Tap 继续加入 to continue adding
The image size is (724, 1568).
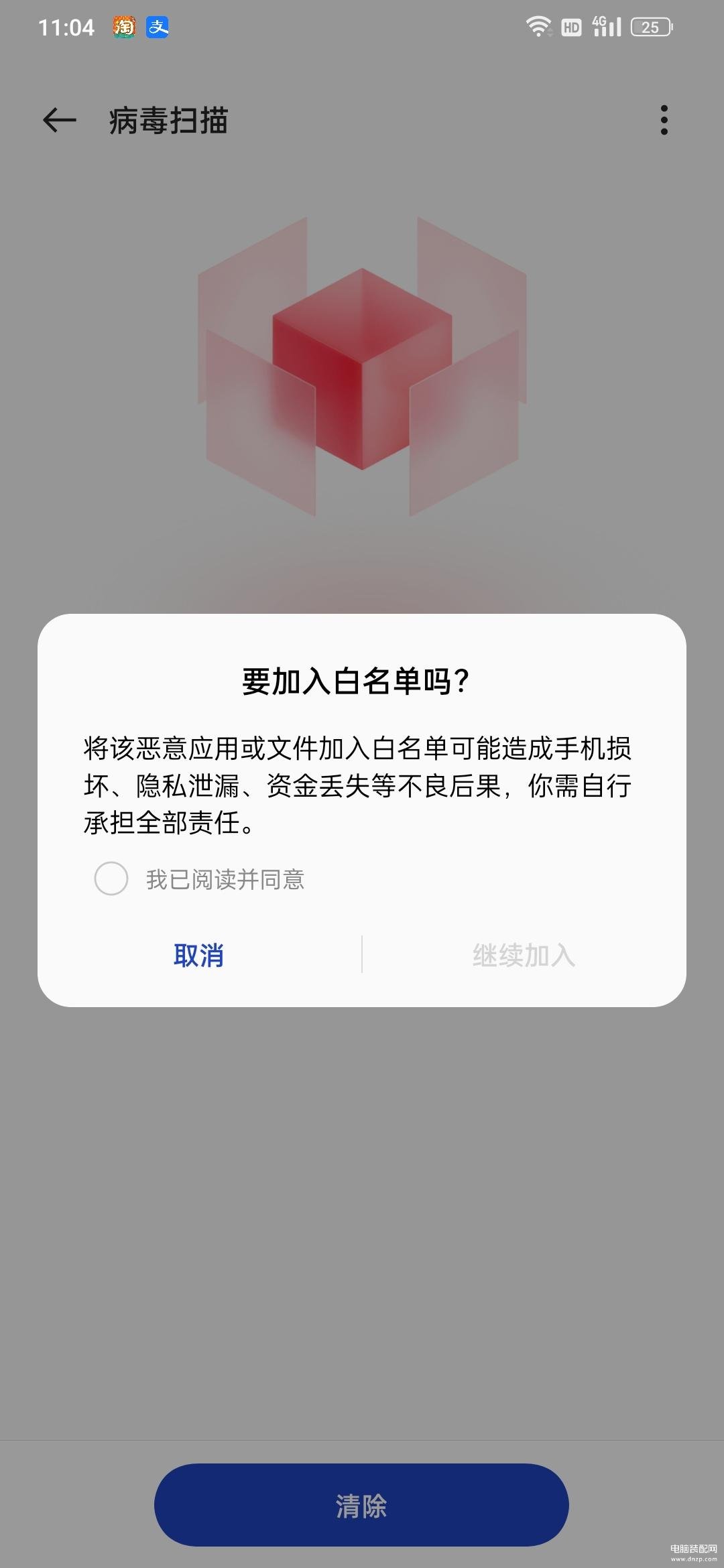[524, 955]
